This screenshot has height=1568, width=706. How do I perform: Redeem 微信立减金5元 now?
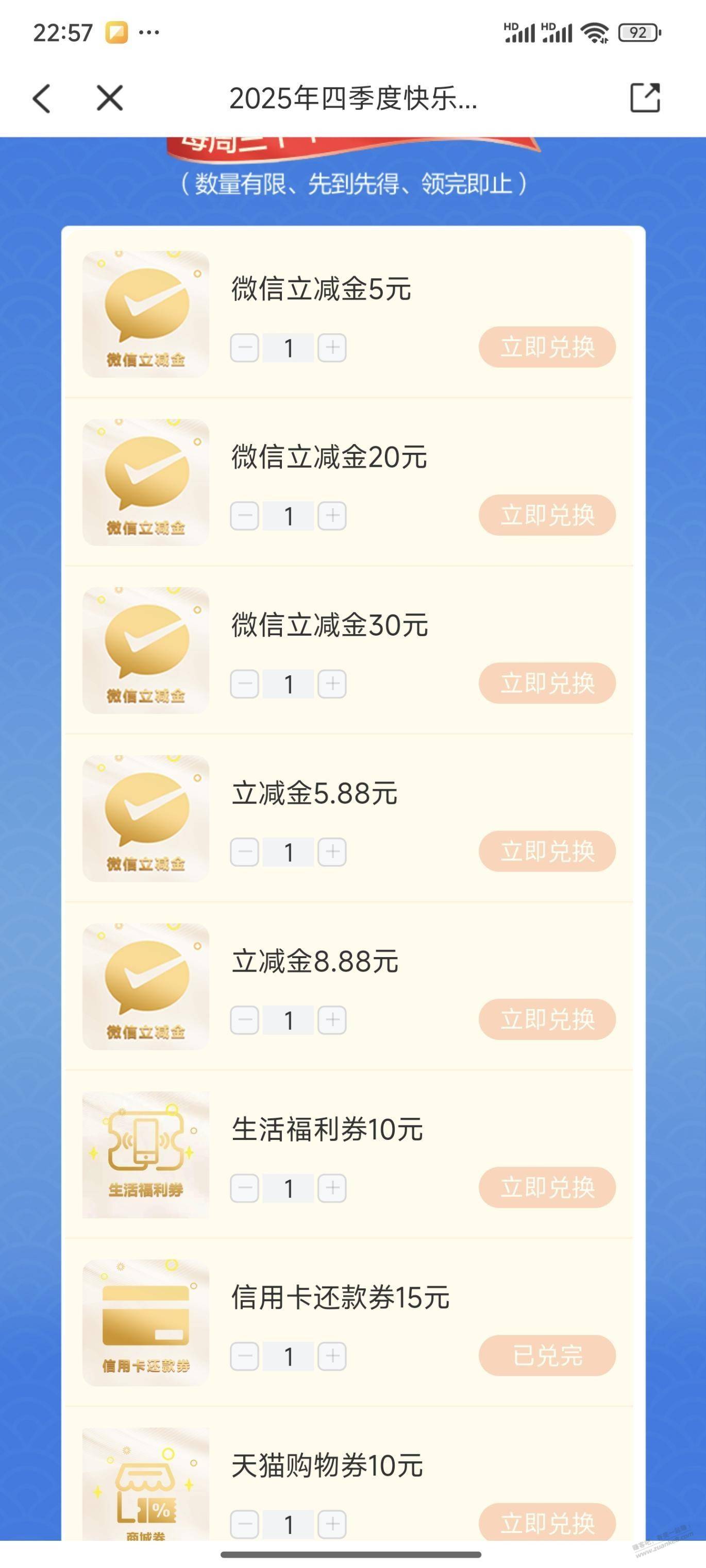coord(546,347)
